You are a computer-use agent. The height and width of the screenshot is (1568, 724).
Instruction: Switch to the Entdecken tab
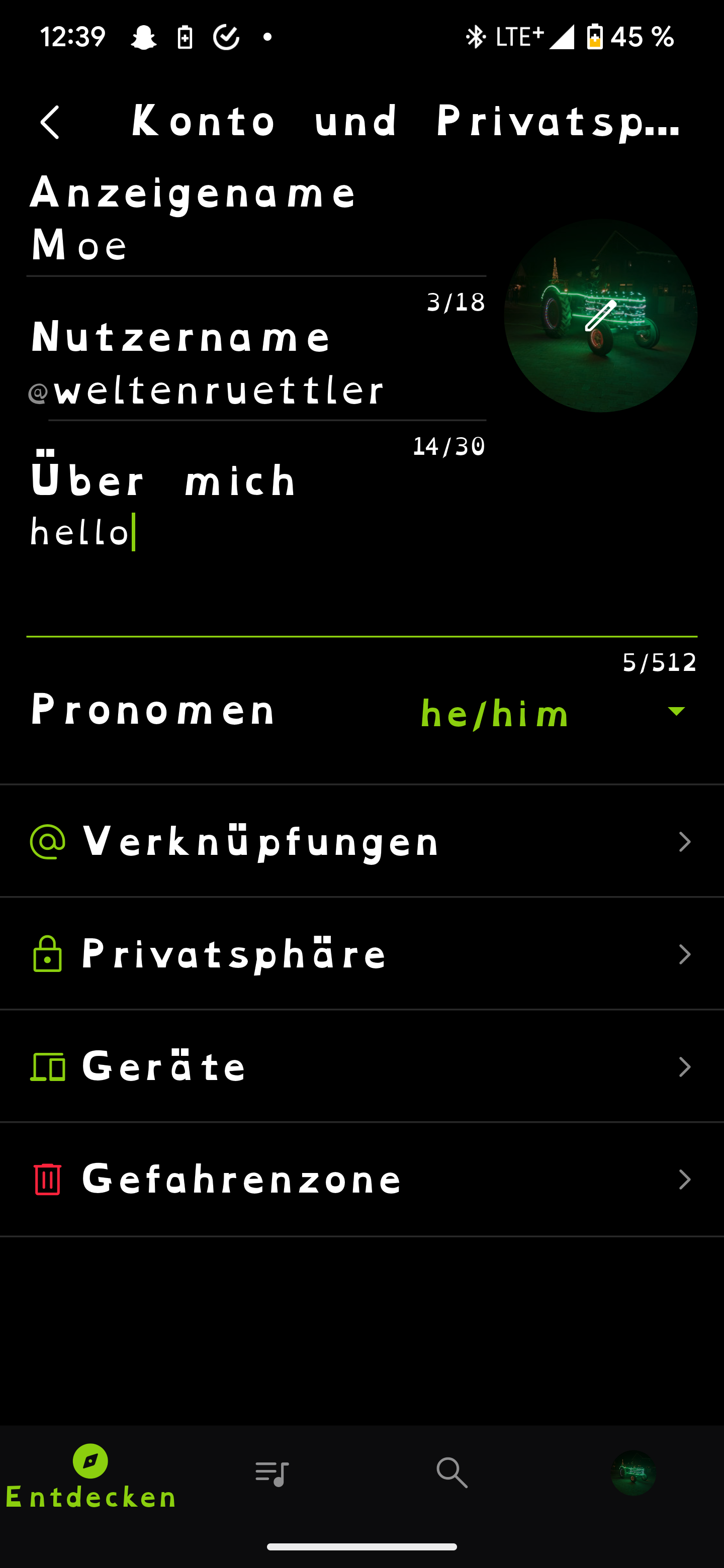90,1476
